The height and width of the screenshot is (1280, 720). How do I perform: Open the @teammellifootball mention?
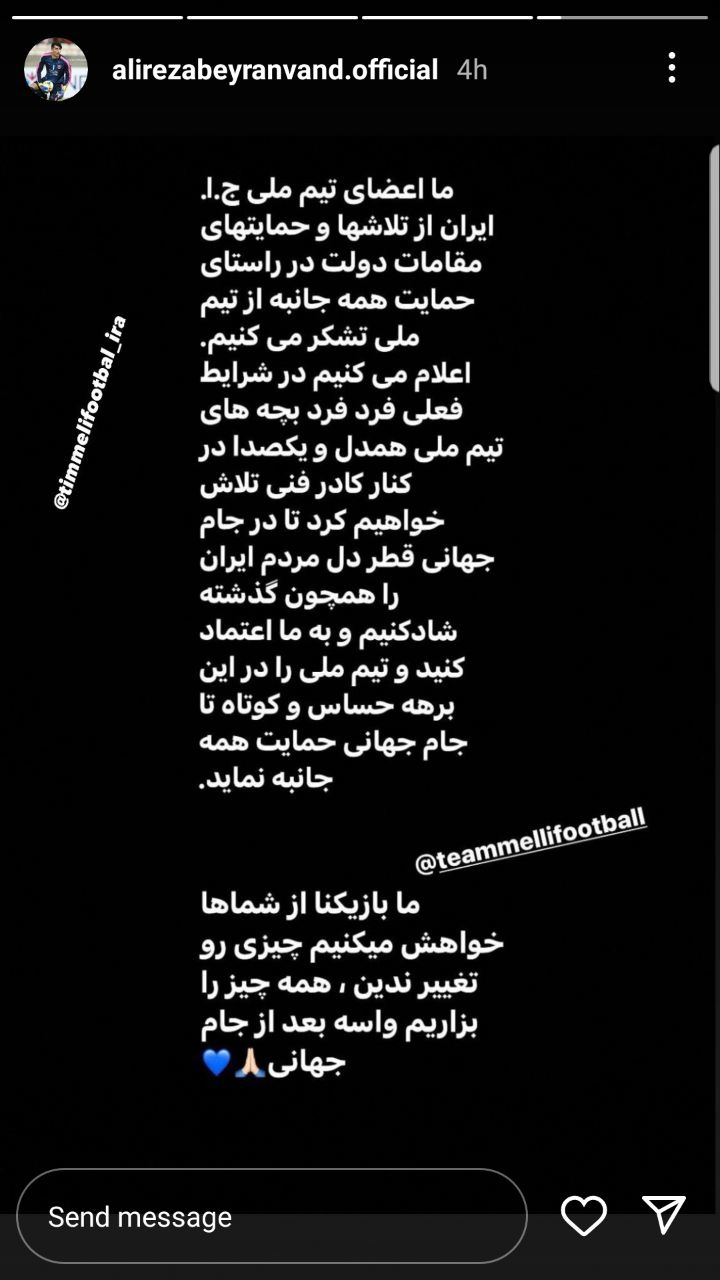click(x=530, y=843)
